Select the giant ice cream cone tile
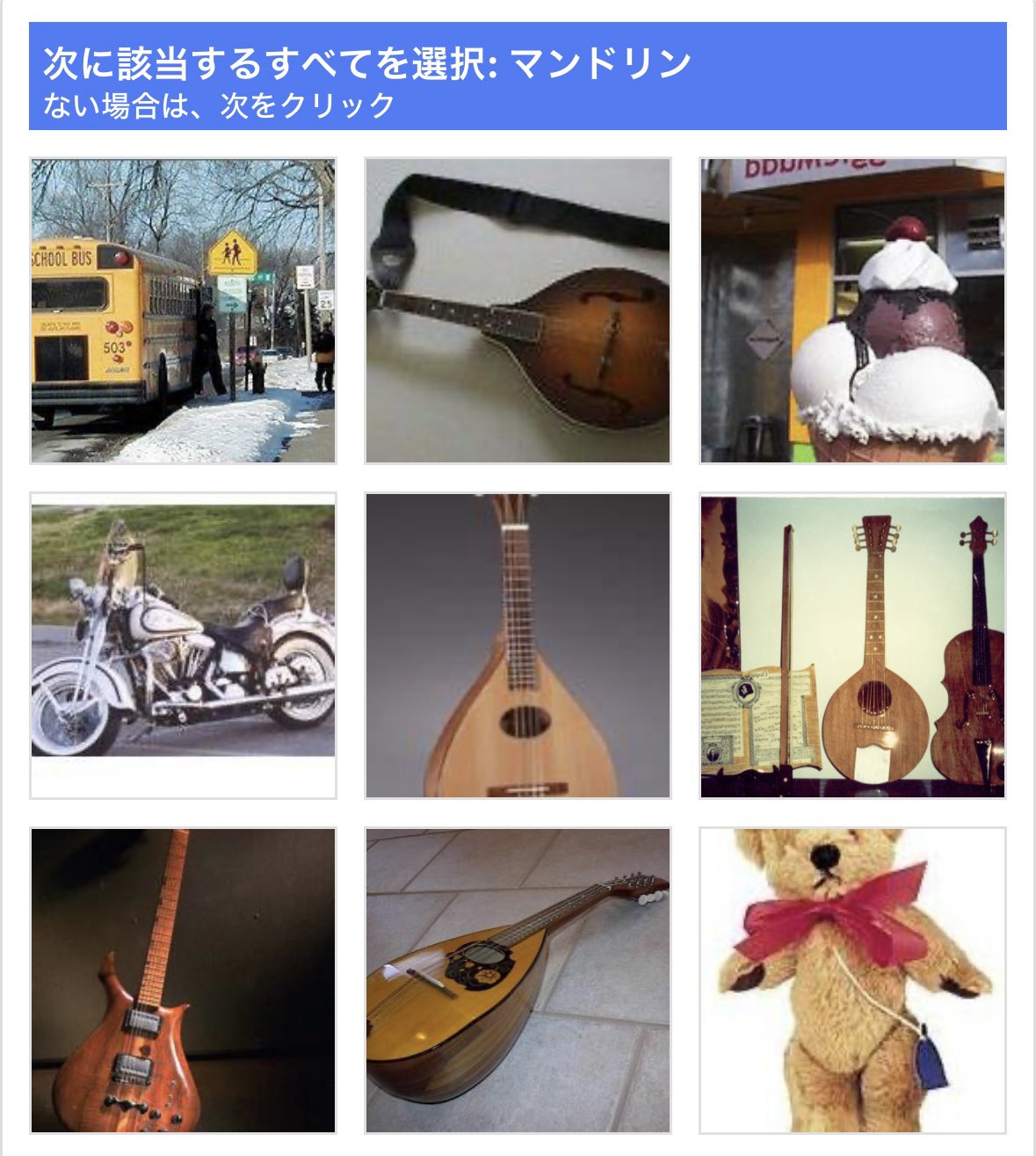This screenshot has width=1036, height=1156. point(852,310)
